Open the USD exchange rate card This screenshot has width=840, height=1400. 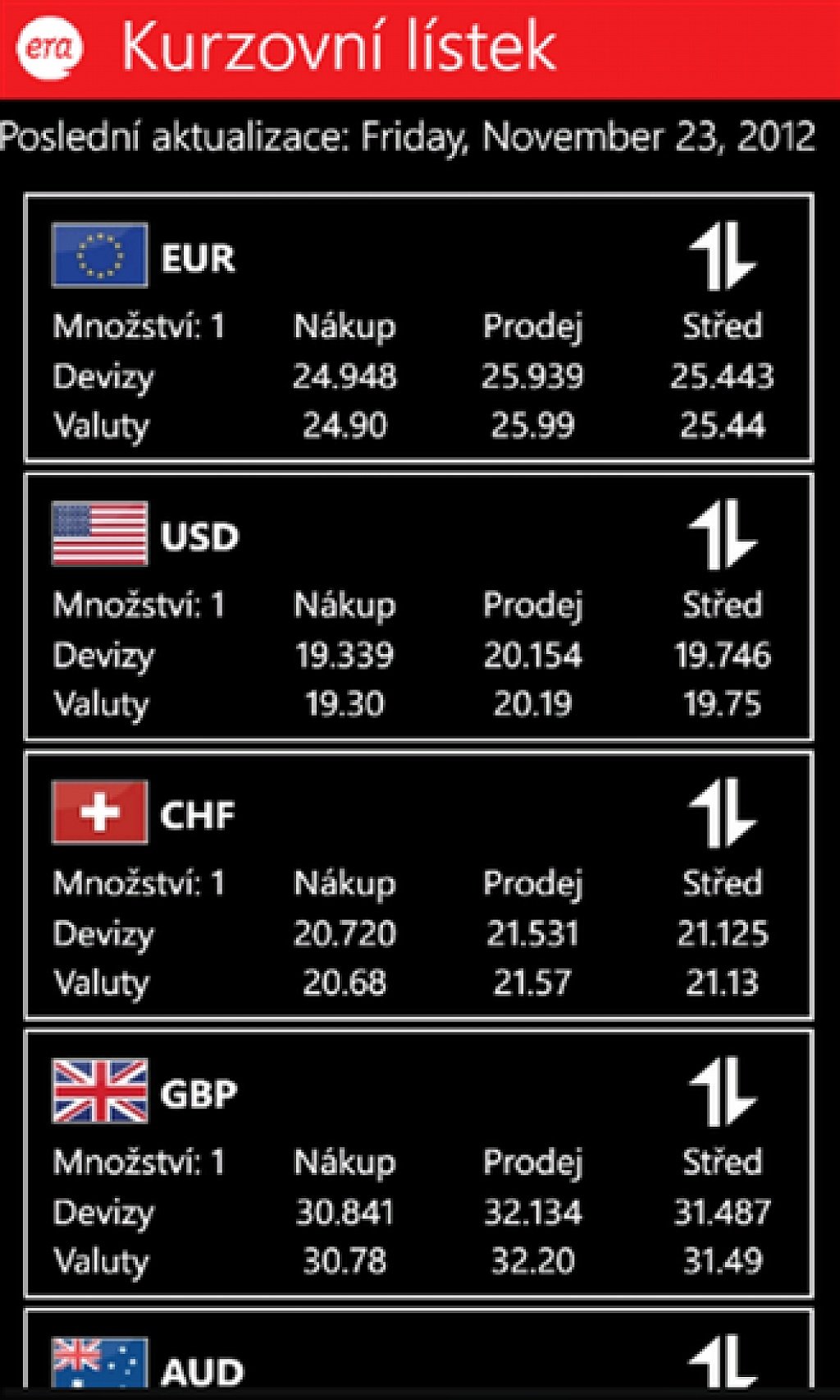click(419, 607)
